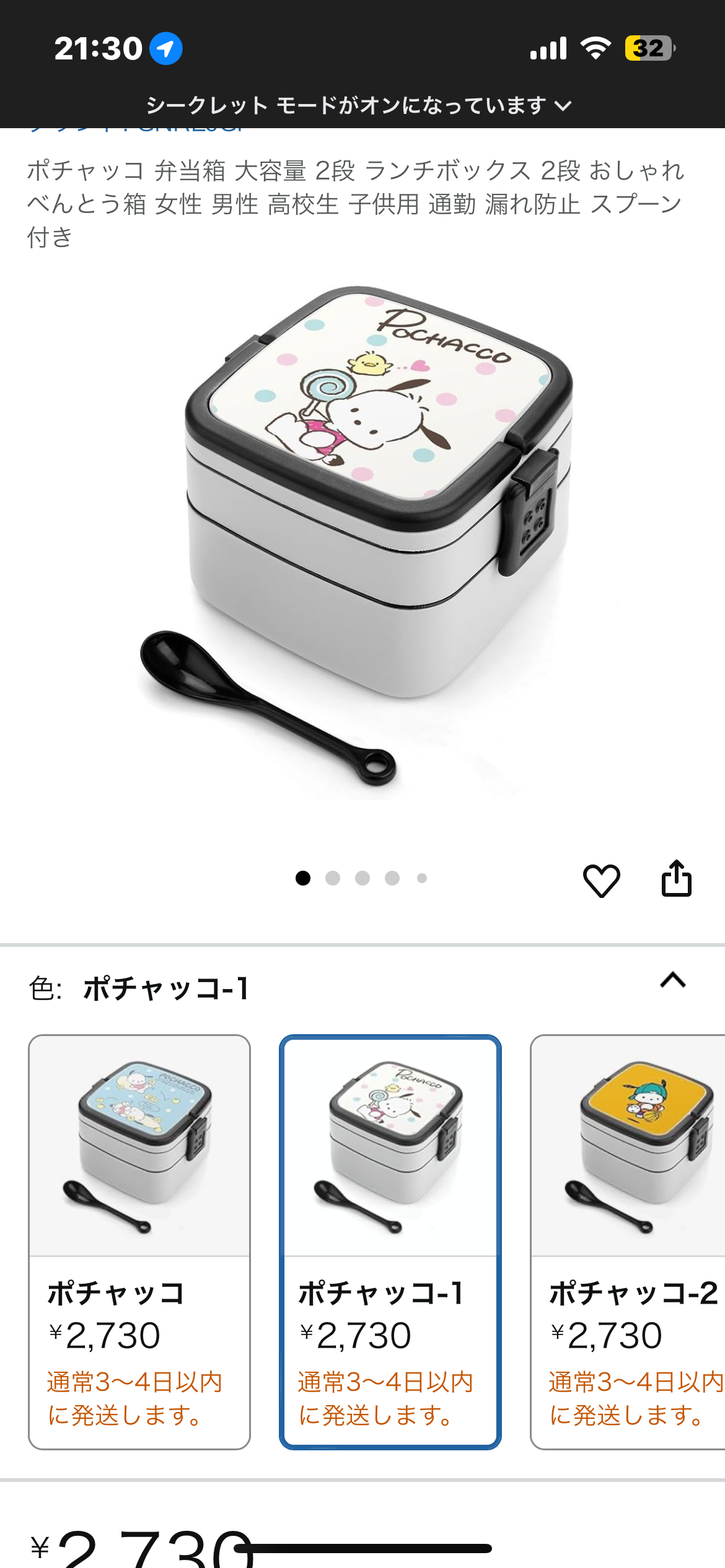Screen dimensions: 725x1568
Task: Add this bento box to wishlist
Action: click(601, 879)
